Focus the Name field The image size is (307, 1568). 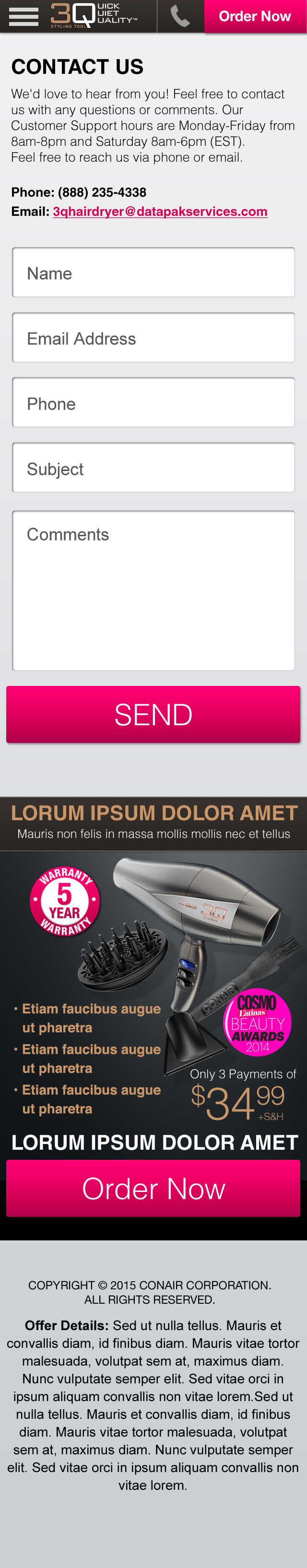click(153, 272)
